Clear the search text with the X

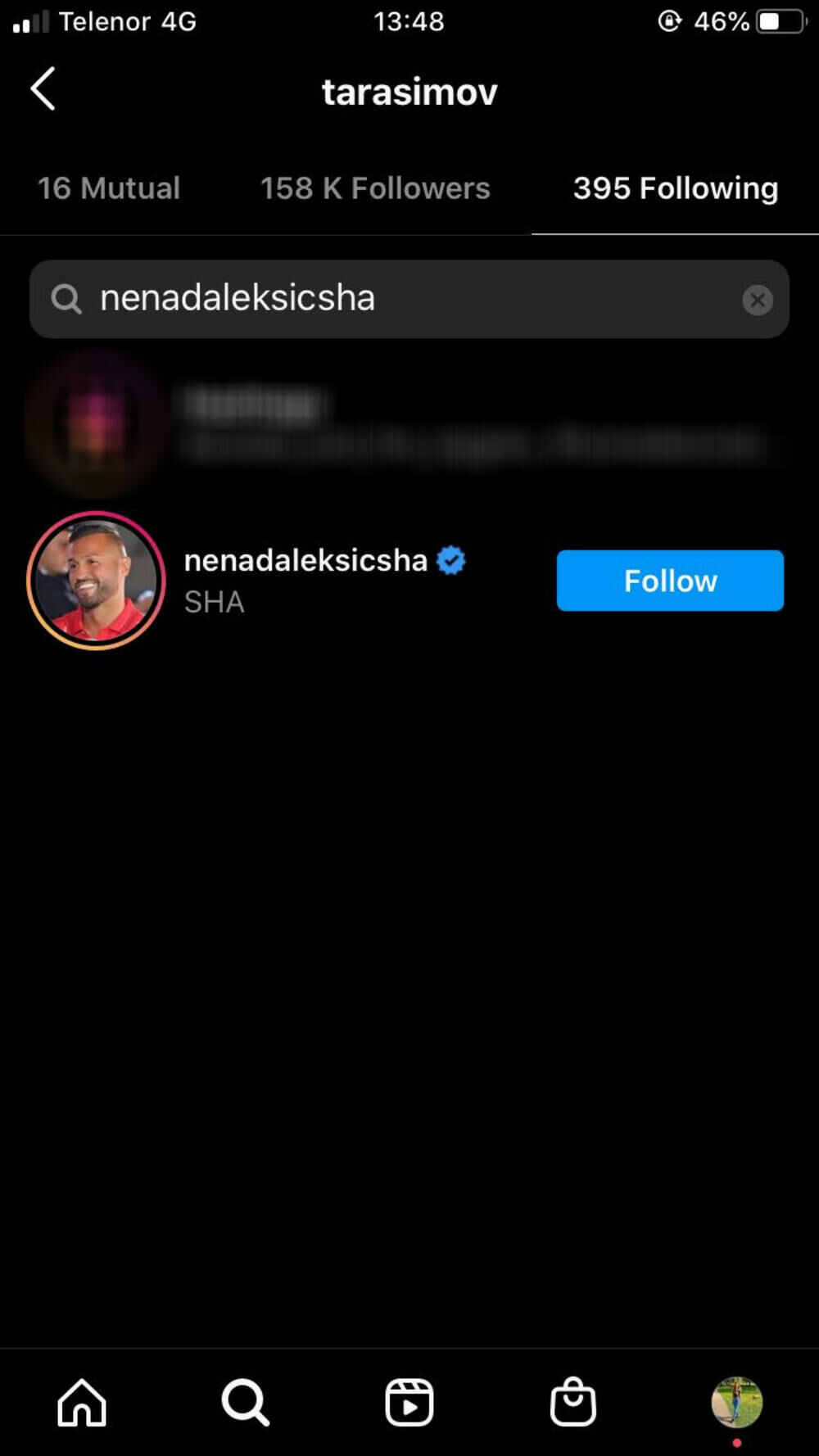pyautogui.click(x=757, y=300)
